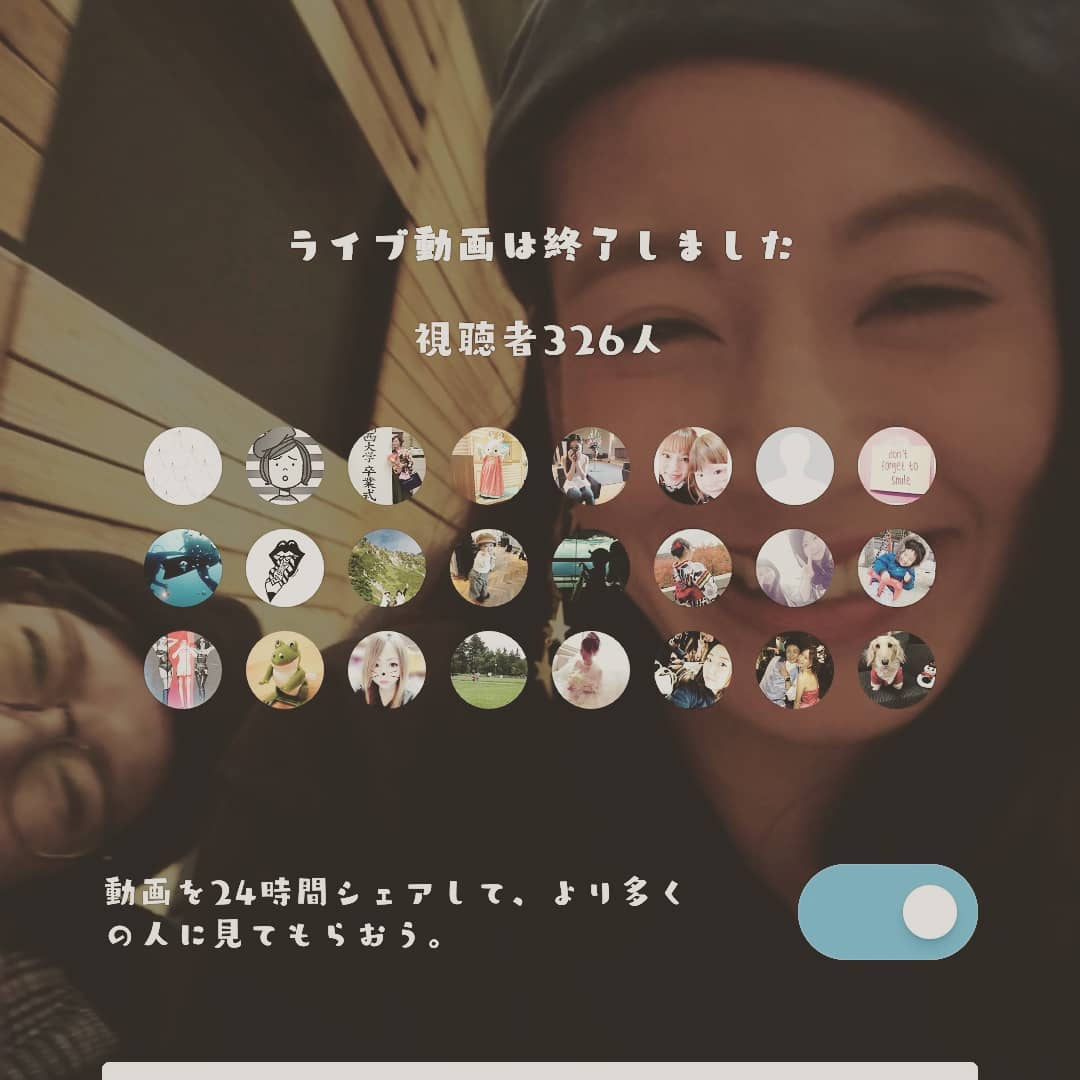Open the green frog viewer avatar

click(x=284, y=670)
